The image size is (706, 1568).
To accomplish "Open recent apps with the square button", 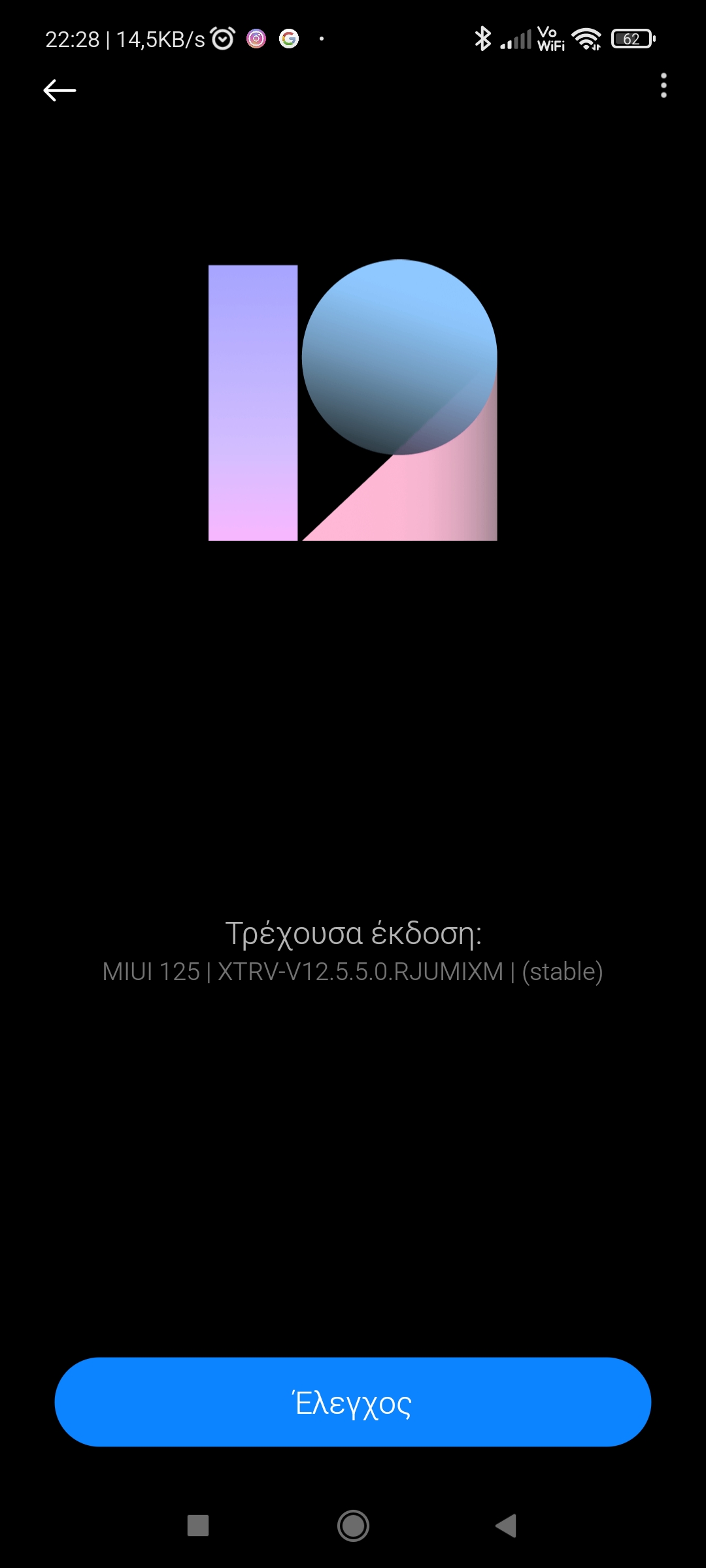I will pyautogui.click(x=198, y=1526).
